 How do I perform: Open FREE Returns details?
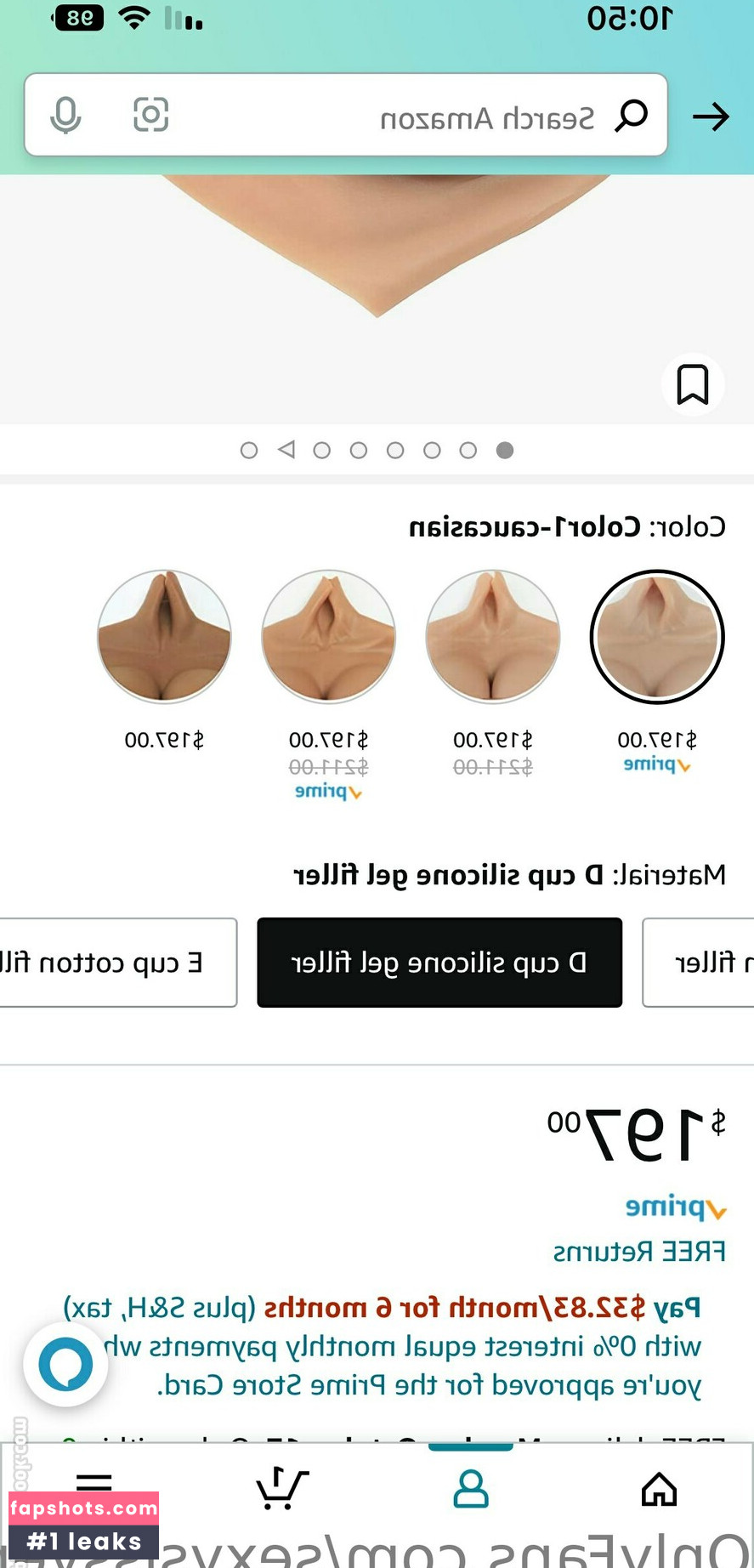coord(639,1252)
